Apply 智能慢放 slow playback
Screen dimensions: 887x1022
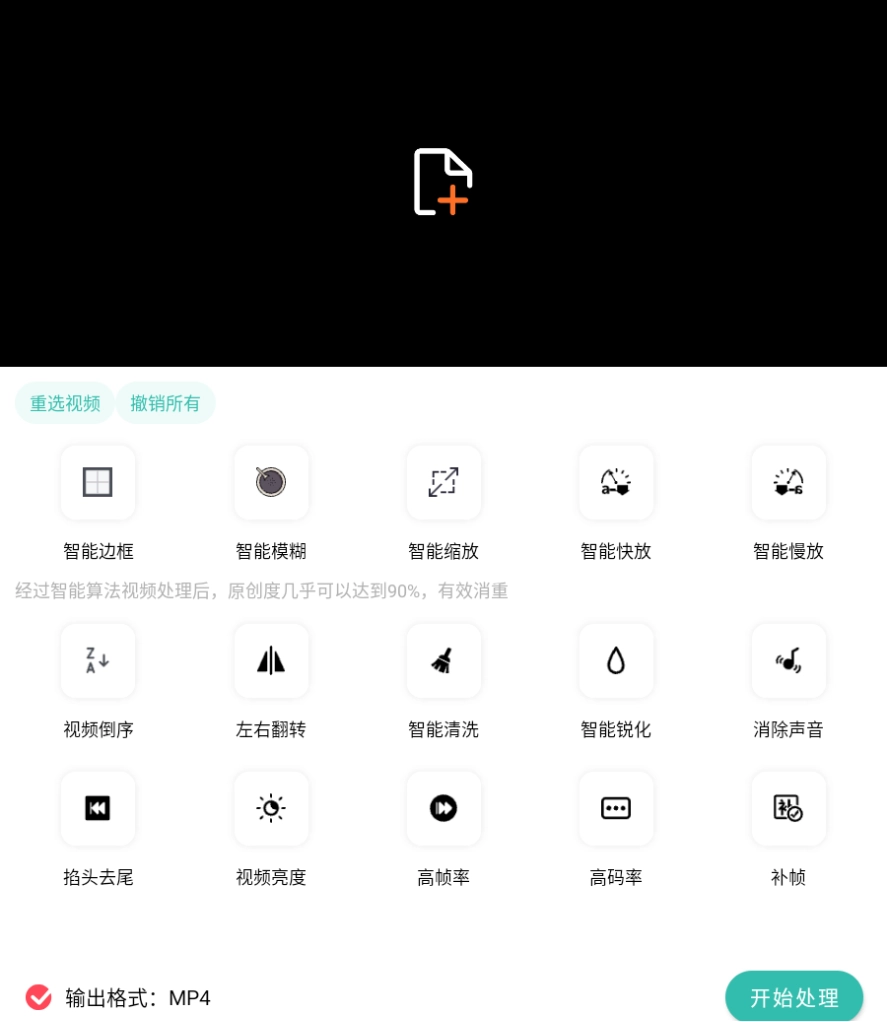(788, 483)
